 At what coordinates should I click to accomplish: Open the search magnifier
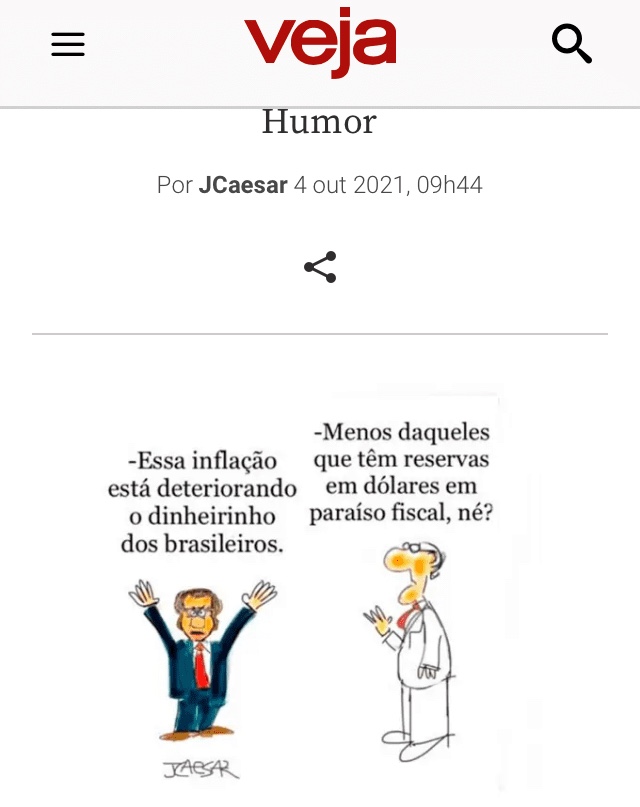tap(571, 44)
